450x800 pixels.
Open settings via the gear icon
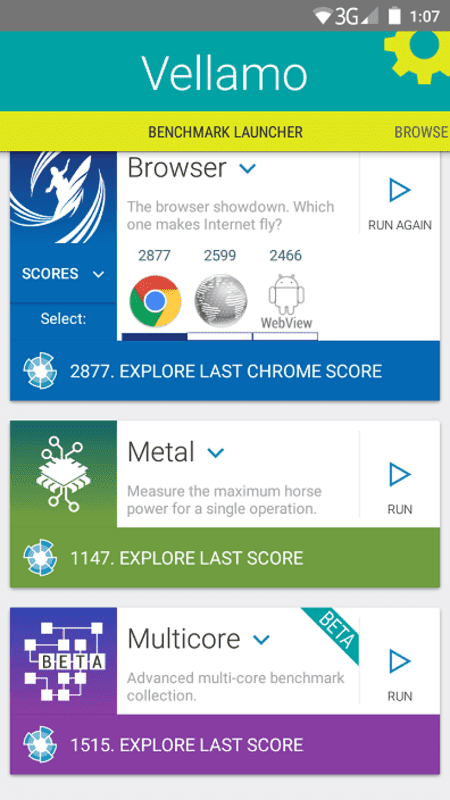pos(419,55)
